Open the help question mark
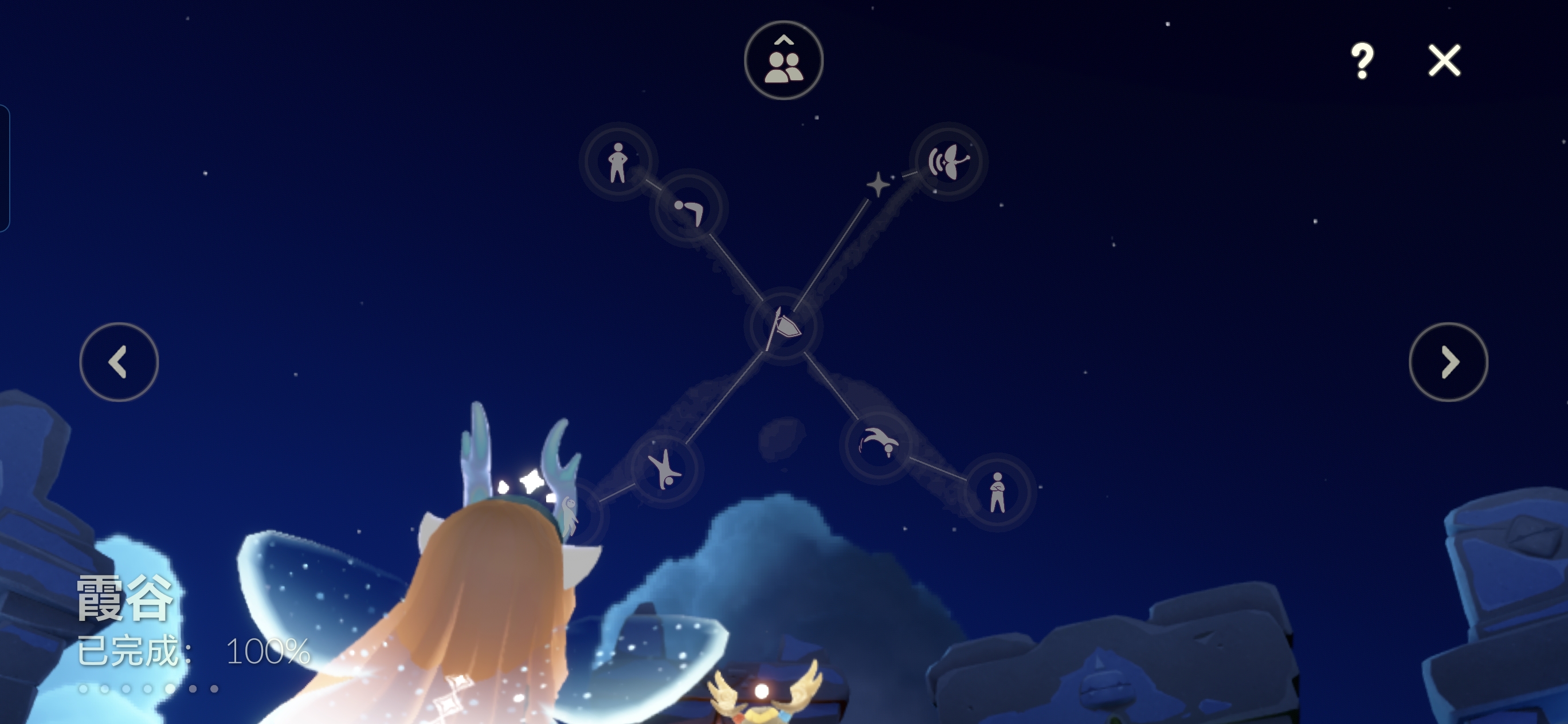1568x724 pixels. 1362,60
